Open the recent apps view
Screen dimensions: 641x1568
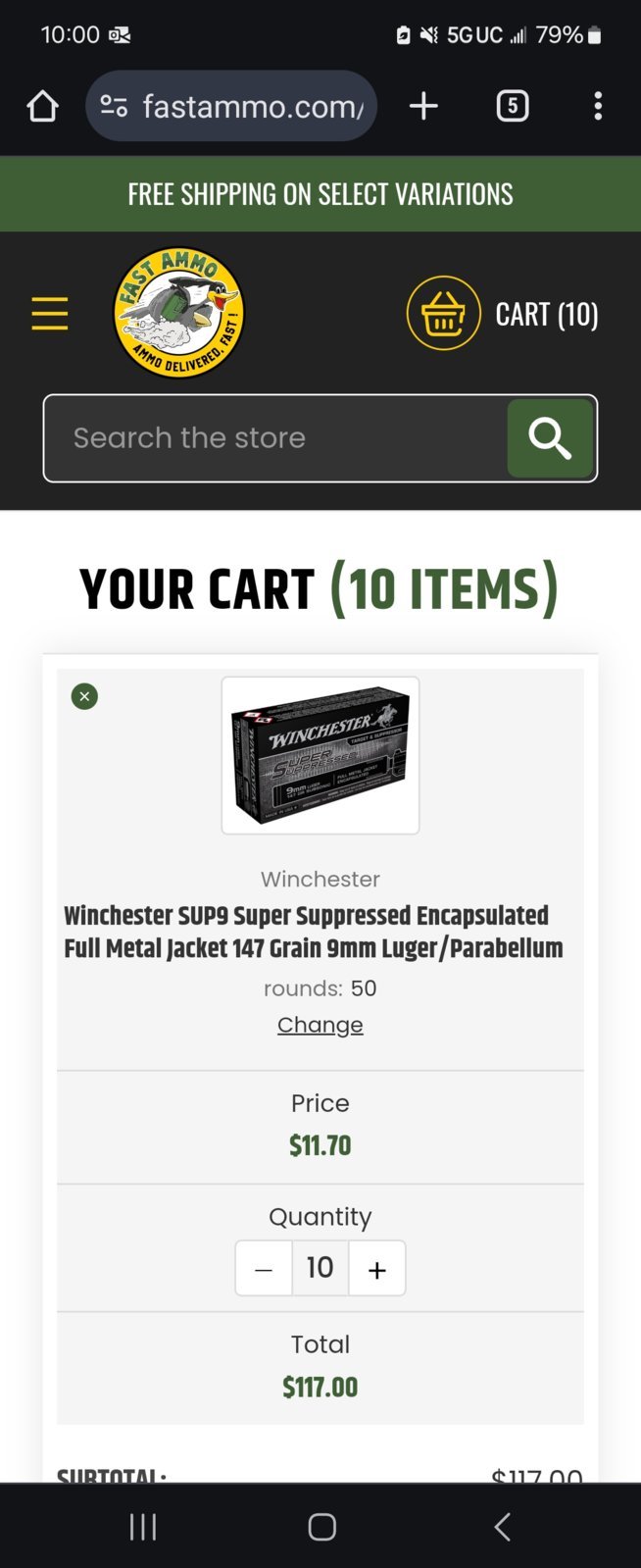(143, 1527)
